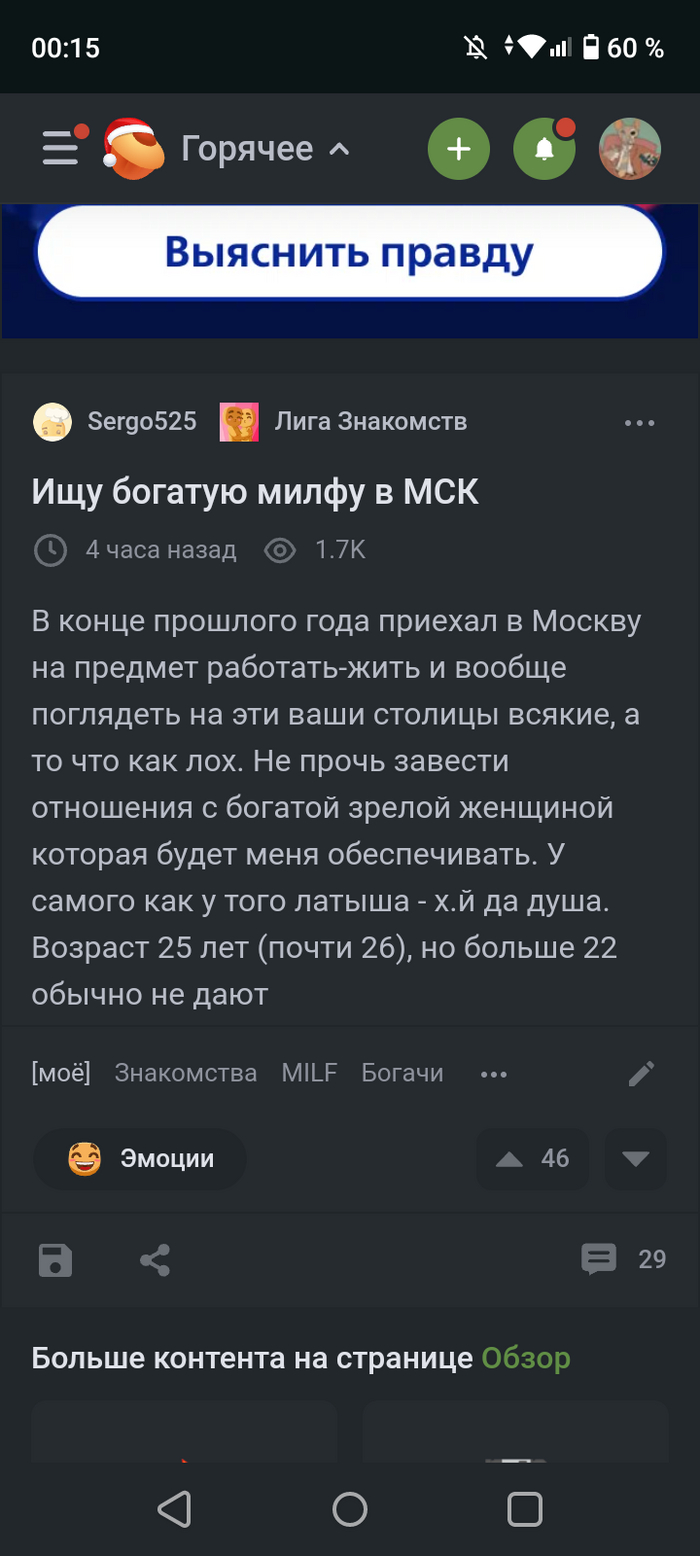The height and width of the screenshot is (1556, 700).
Task: Expand the Горячее feed dropdown
Action: (x=265, y=150)
